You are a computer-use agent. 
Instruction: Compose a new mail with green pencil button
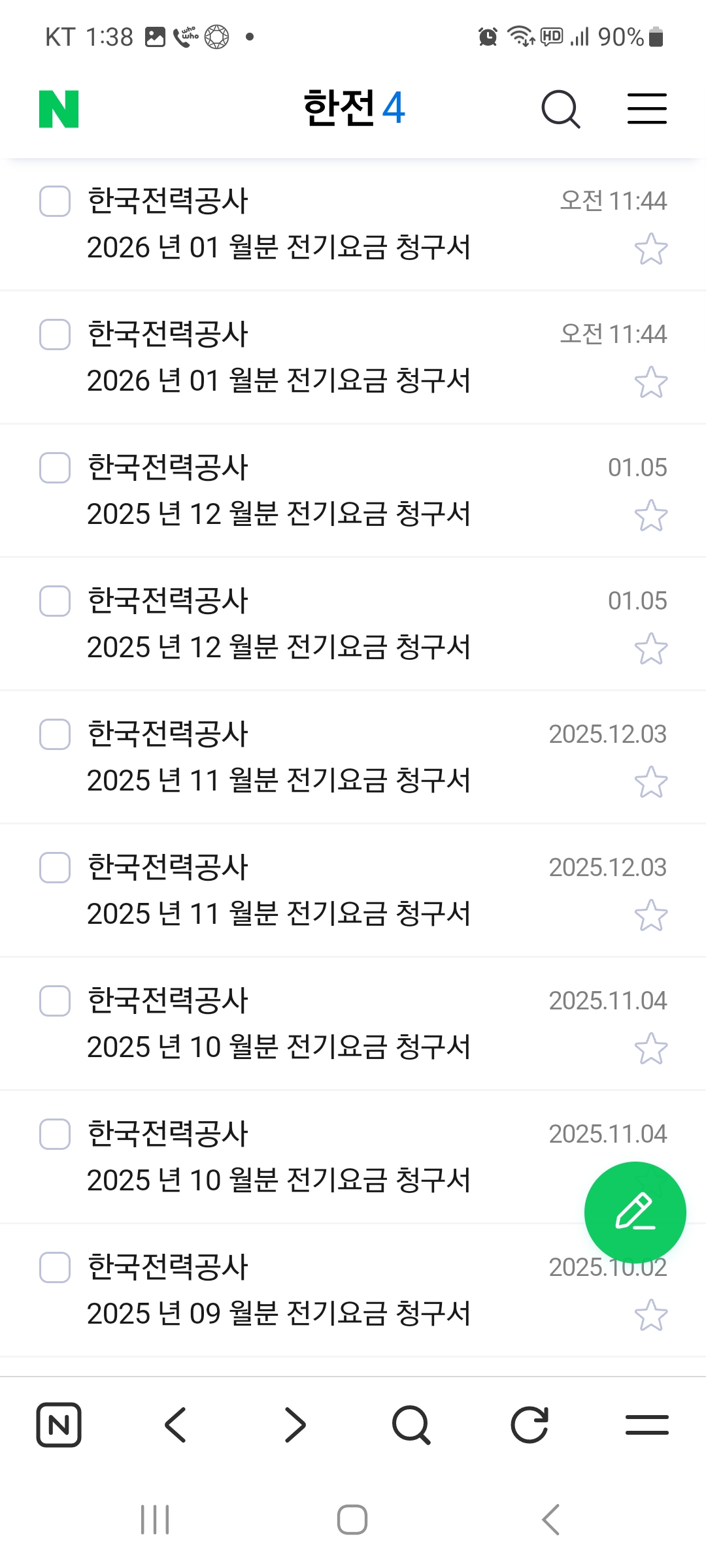635,1213
